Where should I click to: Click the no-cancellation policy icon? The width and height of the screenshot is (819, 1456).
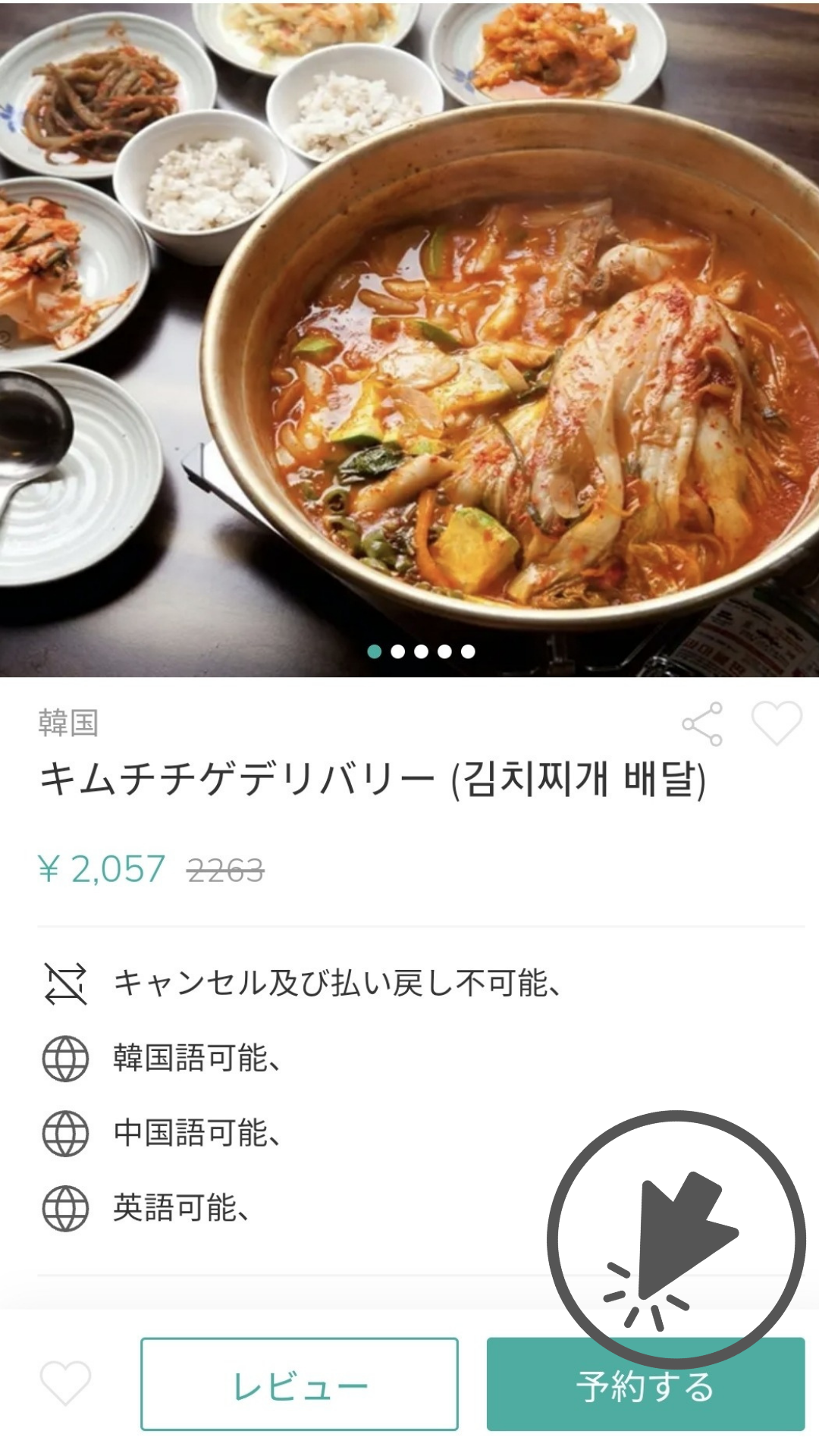(x=64, y=984)
